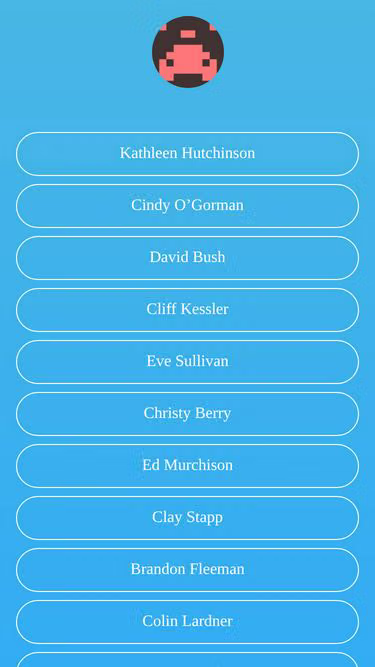Select Brandon Fleeman
375x667 pixels.
point(188,570)
